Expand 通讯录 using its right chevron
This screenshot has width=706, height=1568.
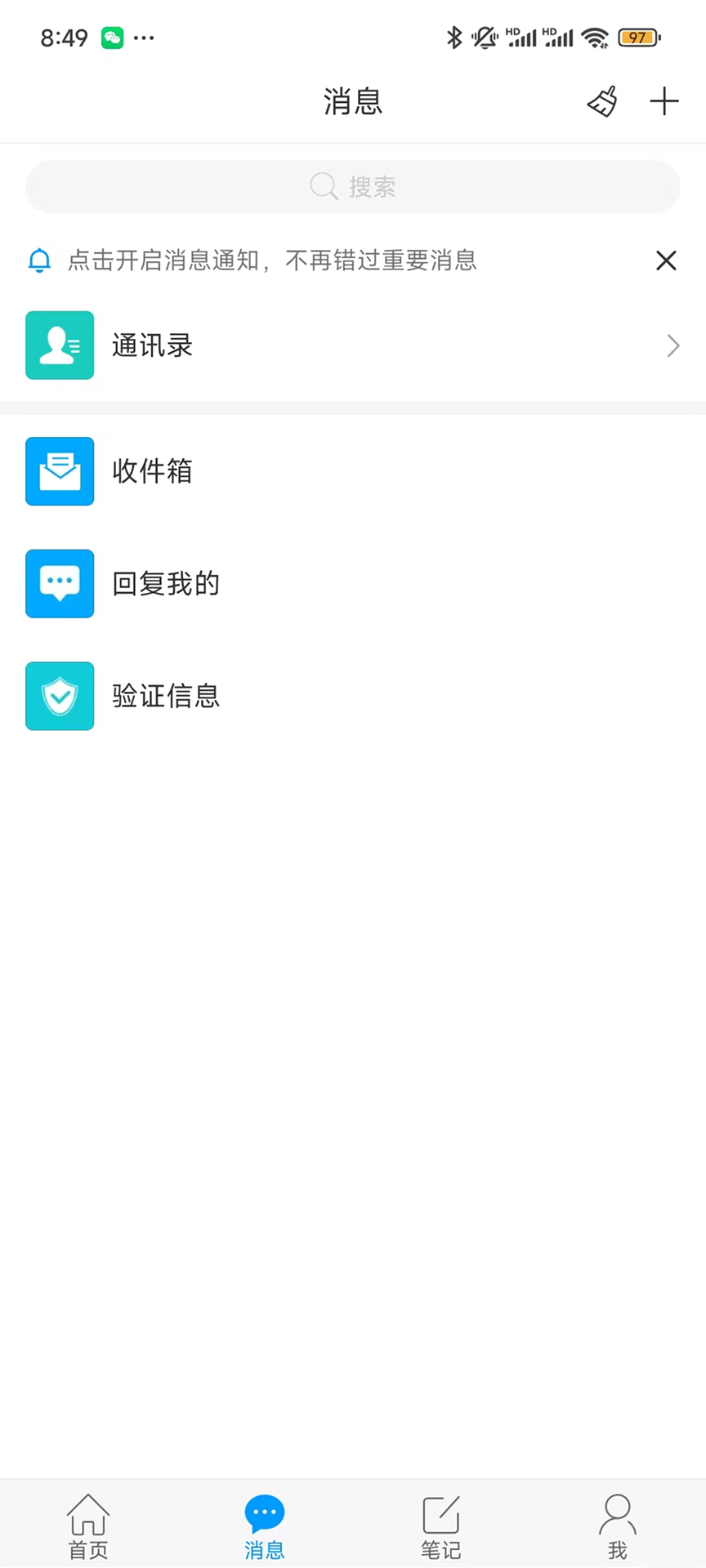(672, 345)
